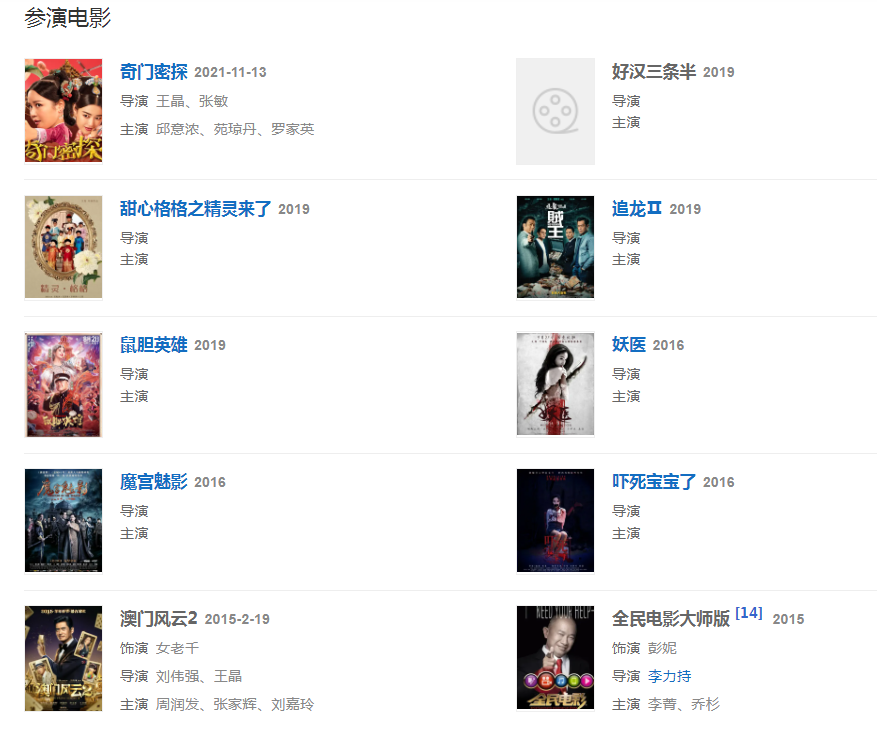
Task: Tap the 鼠胆英雄 poster thumbnail
Action: 63,384
